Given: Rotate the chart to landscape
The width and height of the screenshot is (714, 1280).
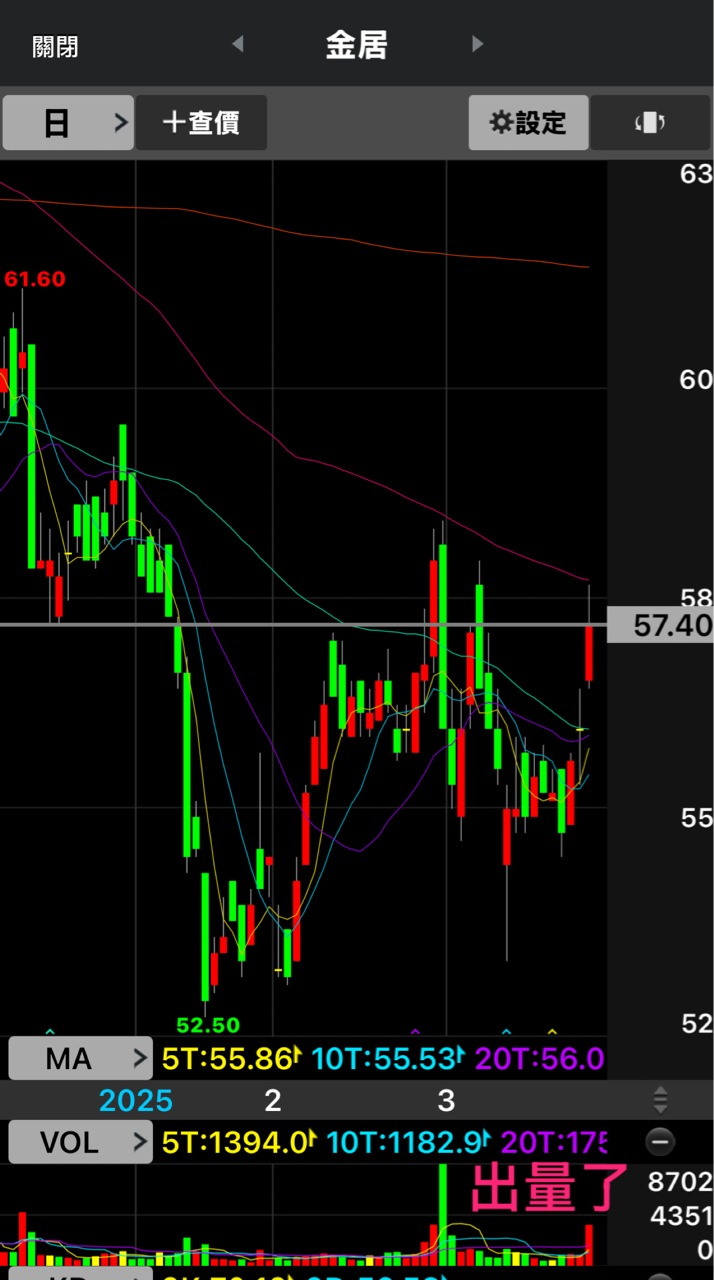Looking at the screenshot, I should click(x=650, y=123).
